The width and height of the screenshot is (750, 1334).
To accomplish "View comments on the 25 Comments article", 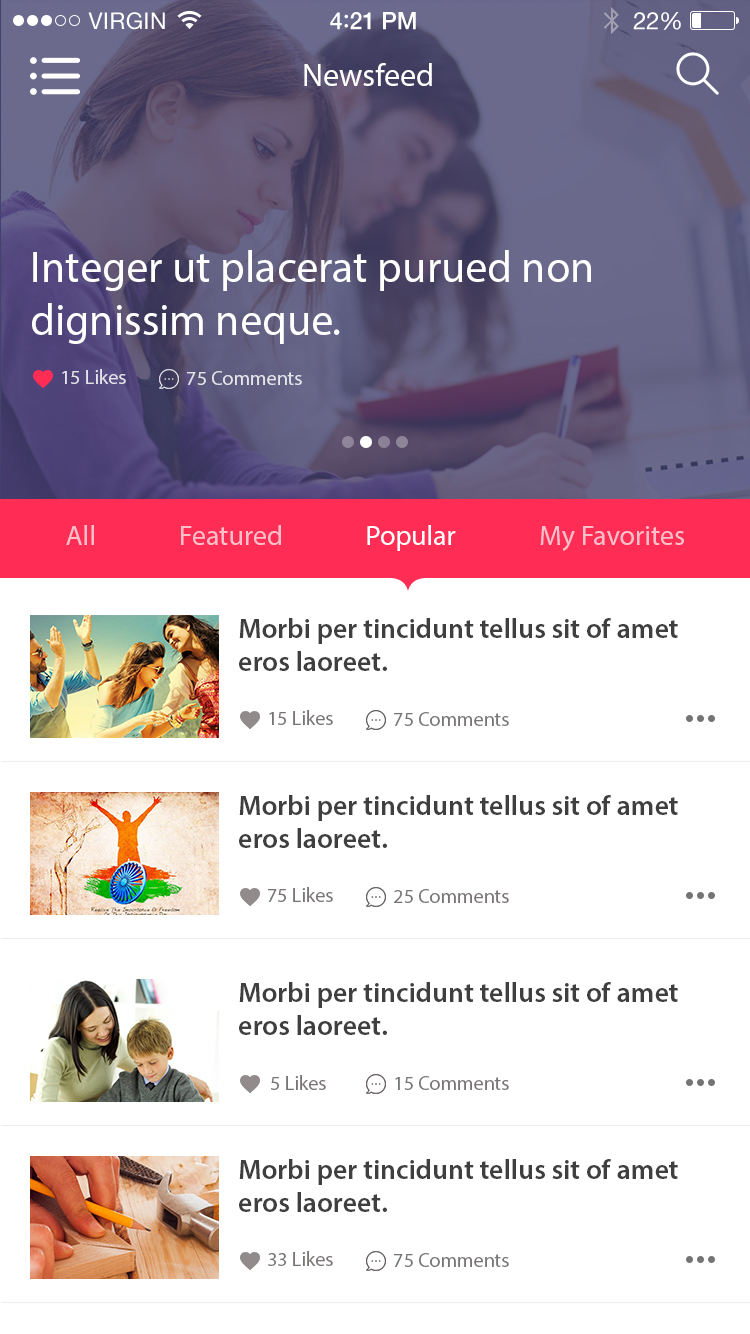I will [438, 897].
